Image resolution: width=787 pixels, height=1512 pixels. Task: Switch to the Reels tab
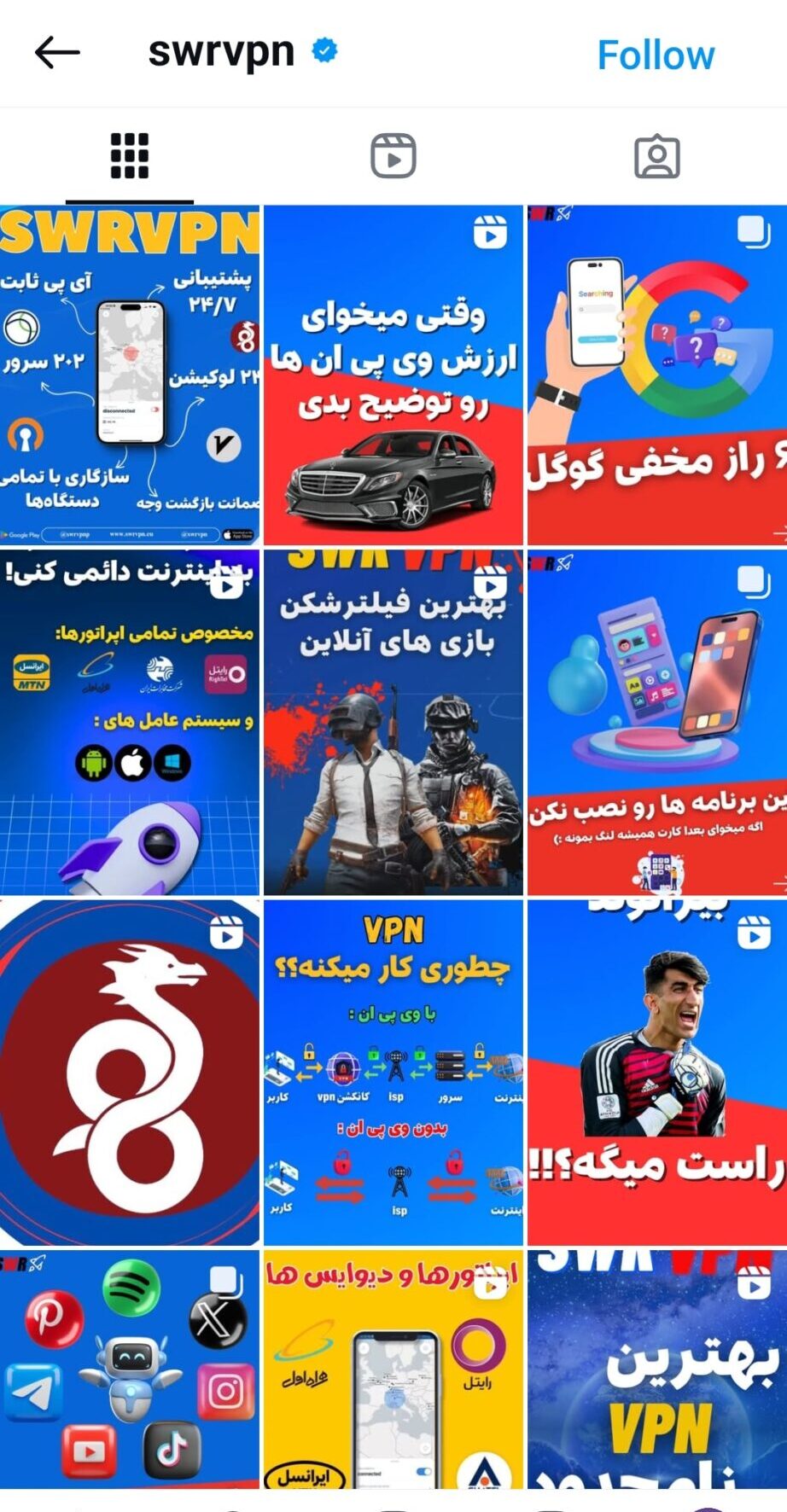(393, 157)
